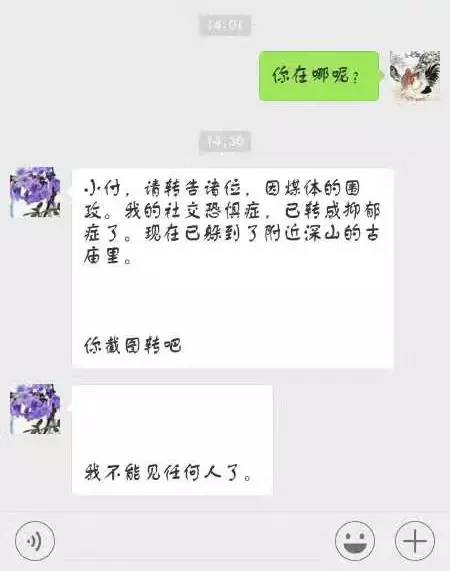Open the purple flower avatar beside 小付 message
This screenshot has height=571, width=450.
click(35, 192)
